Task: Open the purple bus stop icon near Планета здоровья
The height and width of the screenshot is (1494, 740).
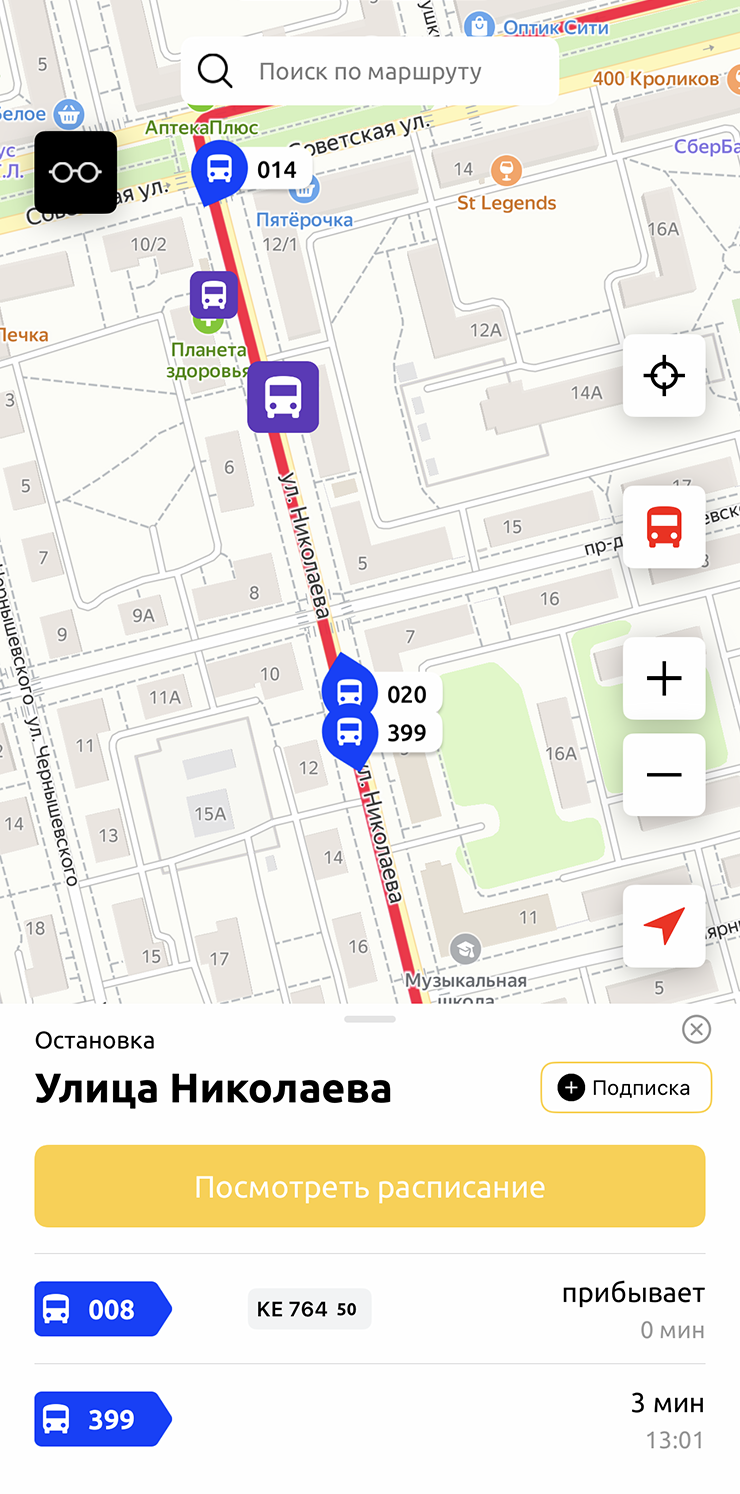Action: point(213,294)
